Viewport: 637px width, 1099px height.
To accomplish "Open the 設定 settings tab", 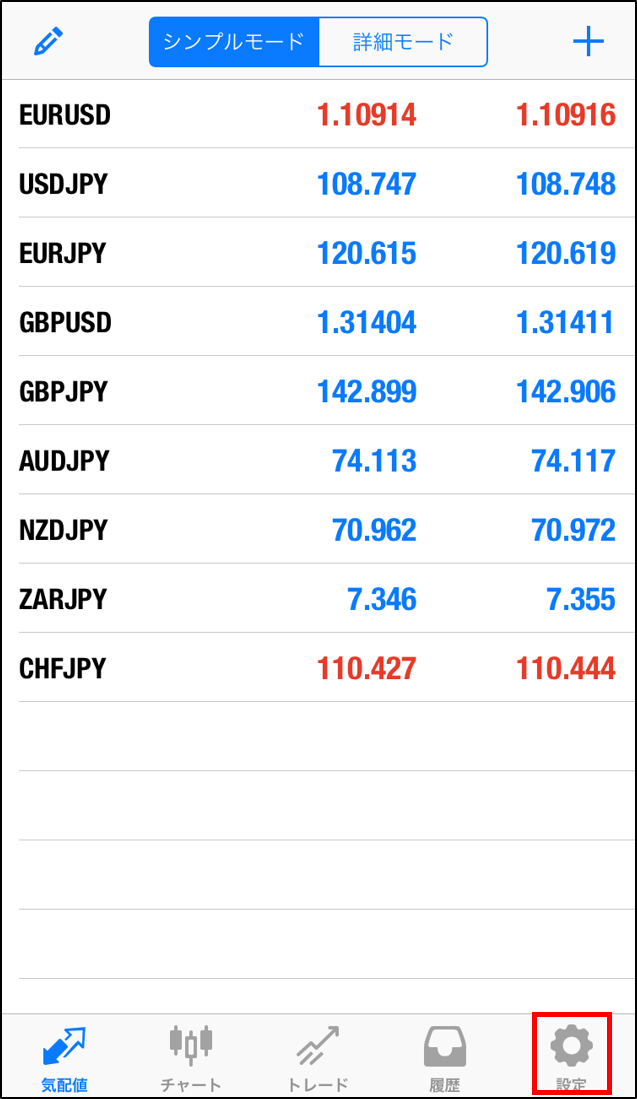I will click(572, 1055).
